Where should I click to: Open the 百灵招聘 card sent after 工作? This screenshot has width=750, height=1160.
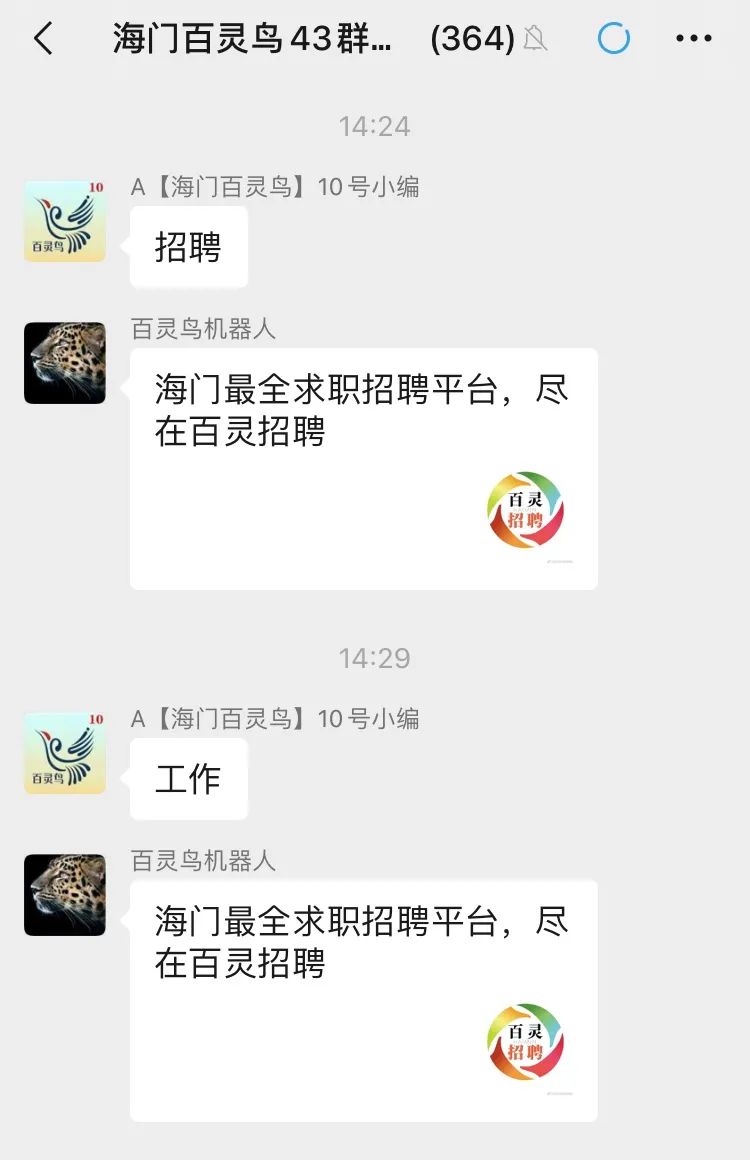pos(363,1001)
